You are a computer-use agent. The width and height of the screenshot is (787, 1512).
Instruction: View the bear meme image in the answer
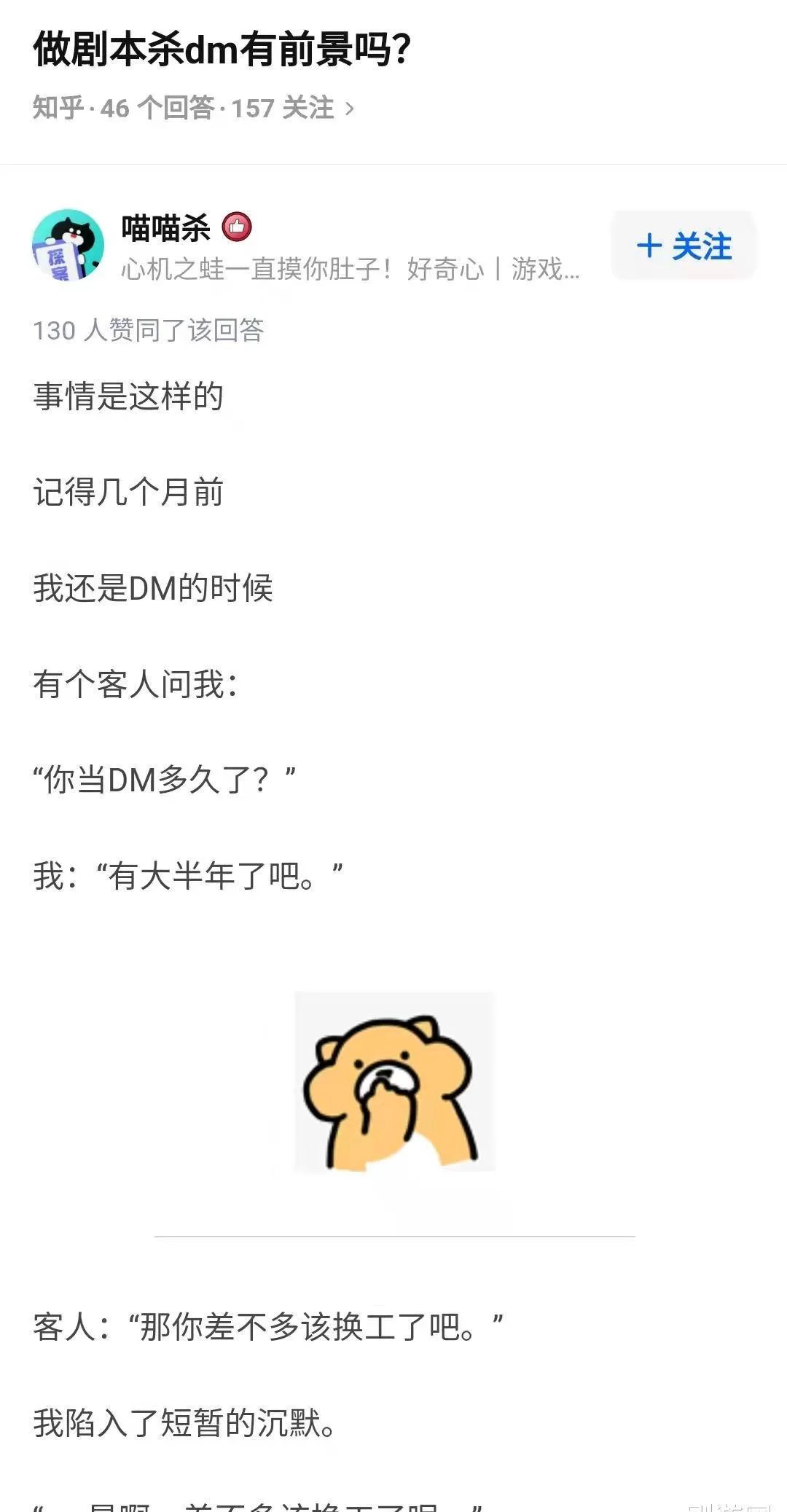(394, 1082)
